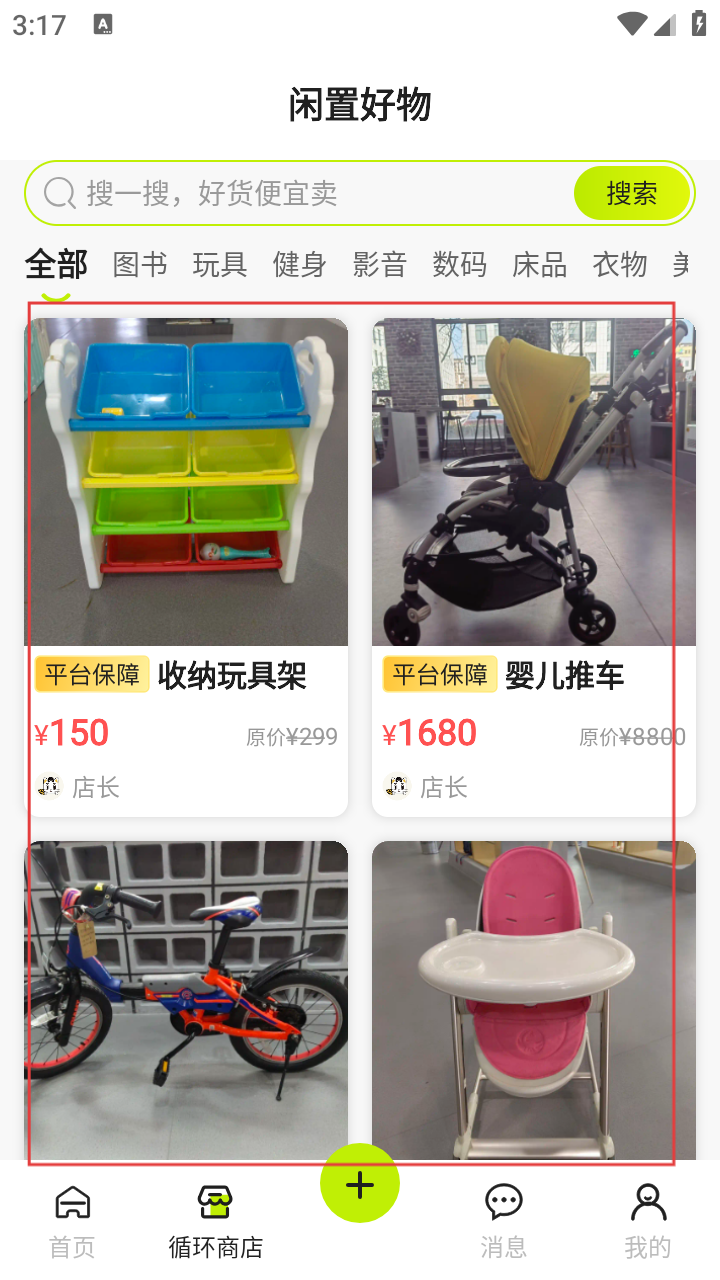The height and width of the screenshot is (1280, 720).
Task: Switch to the 健身 category tab
Action: [300, 265]
